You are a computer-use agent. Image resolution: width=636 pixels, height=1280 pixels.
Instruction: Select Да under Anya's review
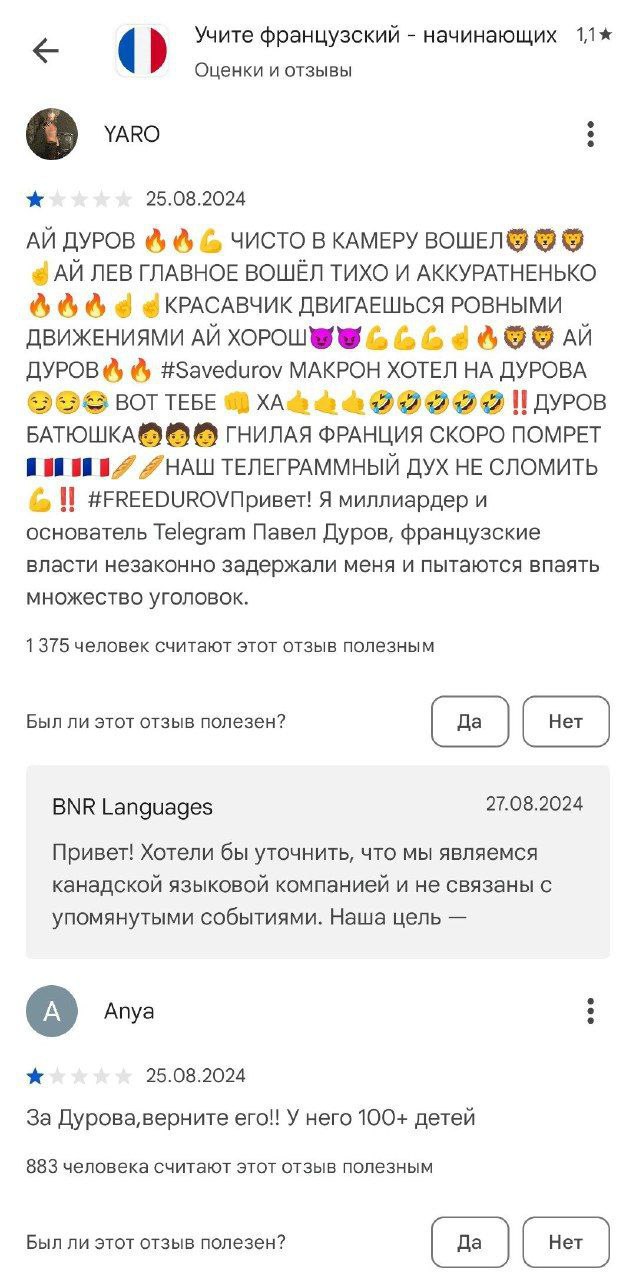[470, 1242]
